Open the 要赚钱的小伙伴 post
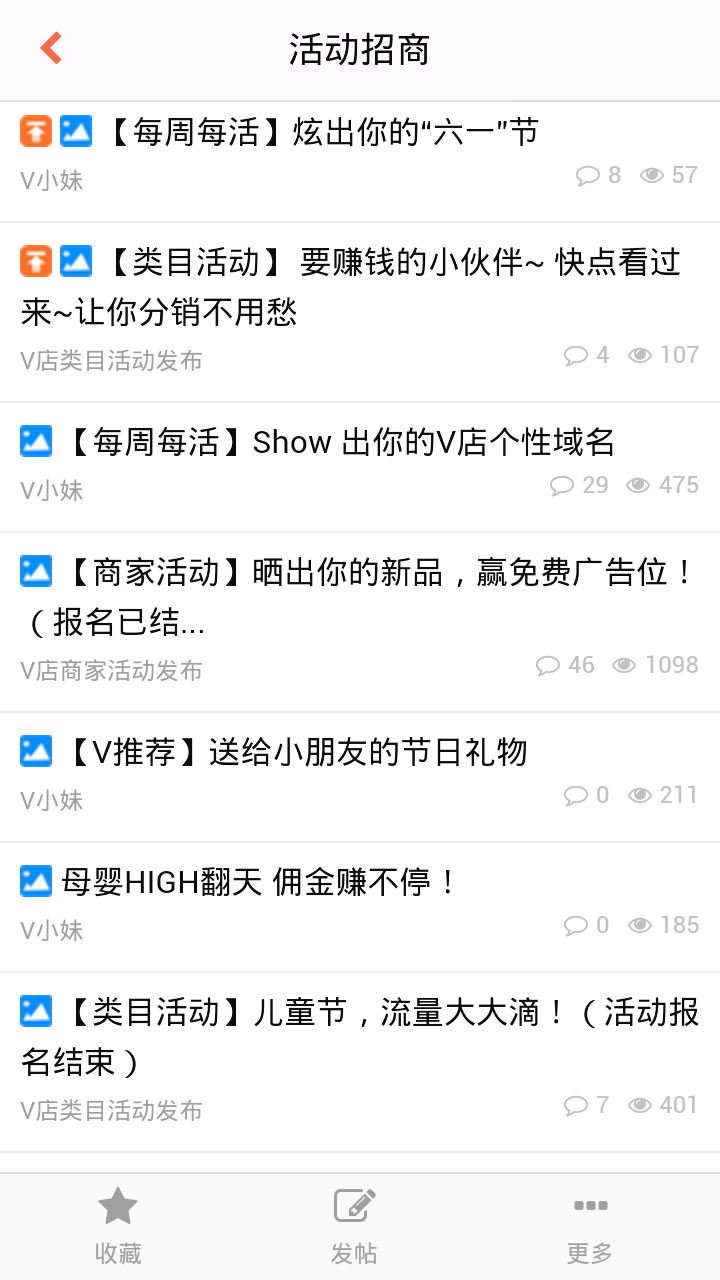This screenshot has height=1280, width=720. point(360,312)
